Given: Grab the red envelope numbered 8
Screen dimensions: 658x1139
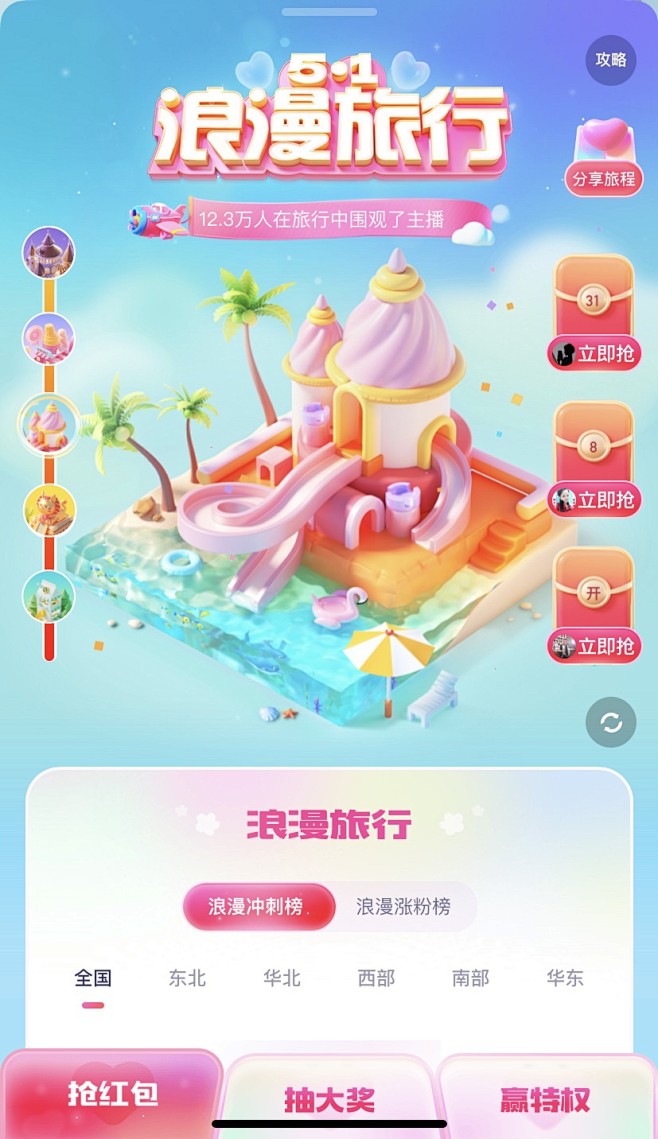Looking at the screenshot, I should pyautogui.click(x=594, y=459).
